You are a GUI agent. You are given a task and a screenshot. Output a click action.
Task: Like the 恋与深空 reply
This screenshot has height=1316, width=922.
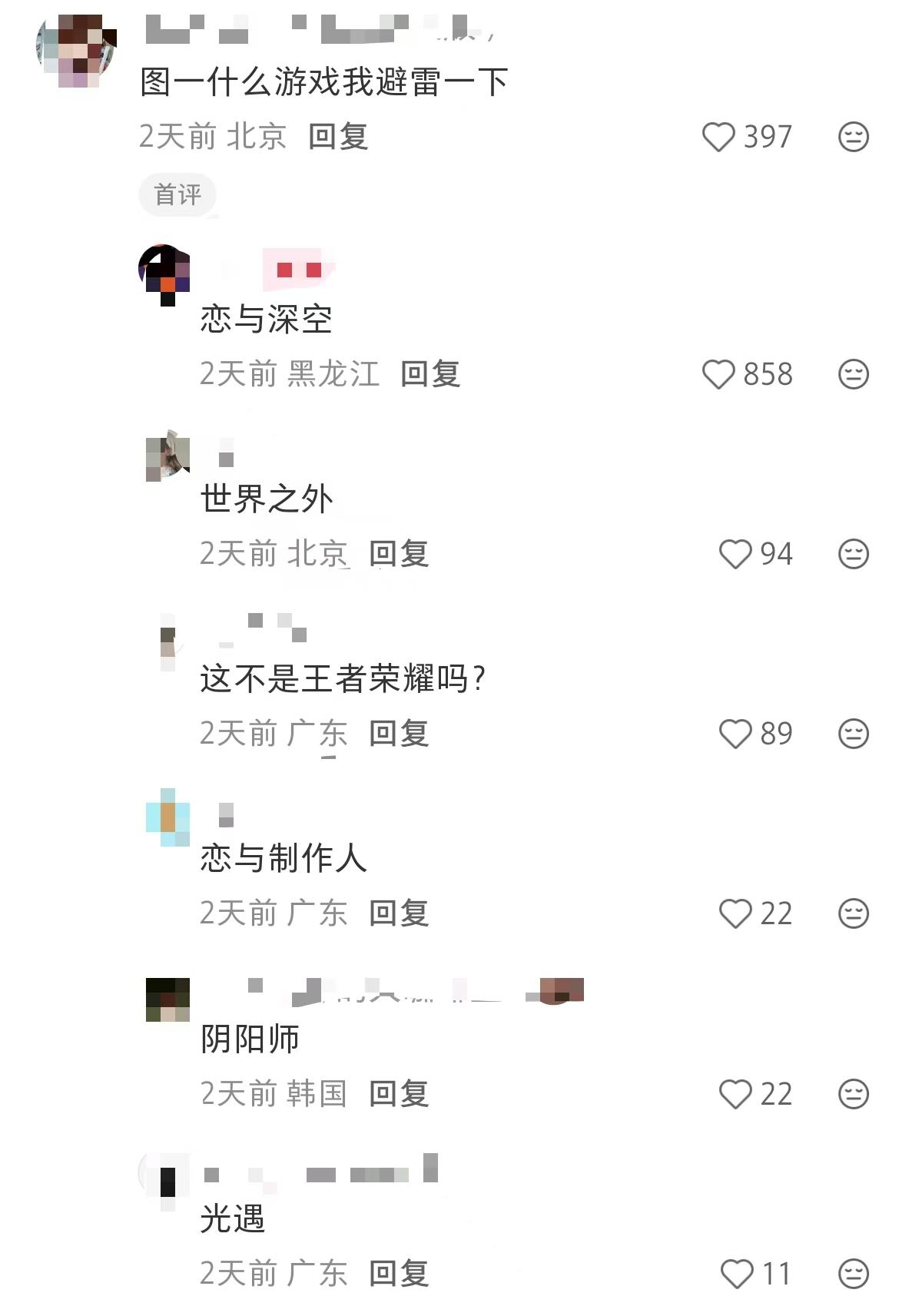click(x=718, y=375)
